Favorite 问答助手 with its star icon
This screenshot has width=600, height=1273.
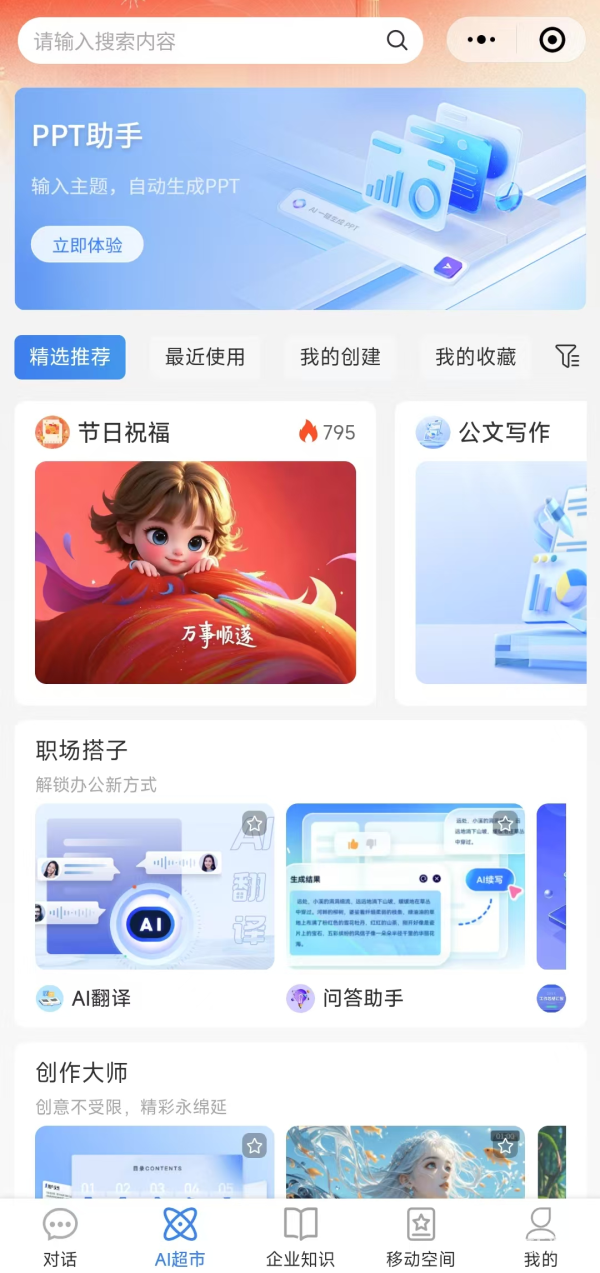click(x=505, y=824)
